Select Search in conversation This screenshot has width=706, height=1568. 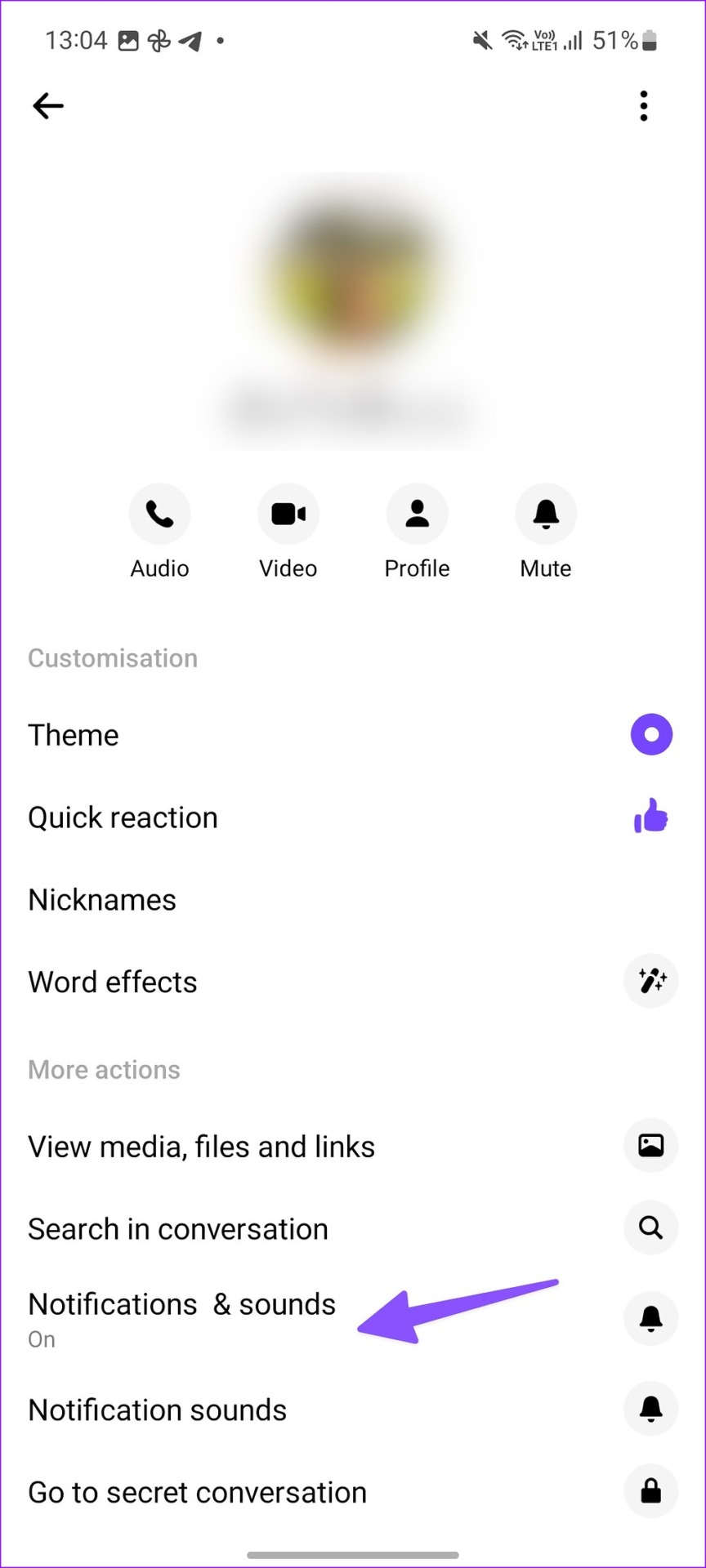(353, 1229)
